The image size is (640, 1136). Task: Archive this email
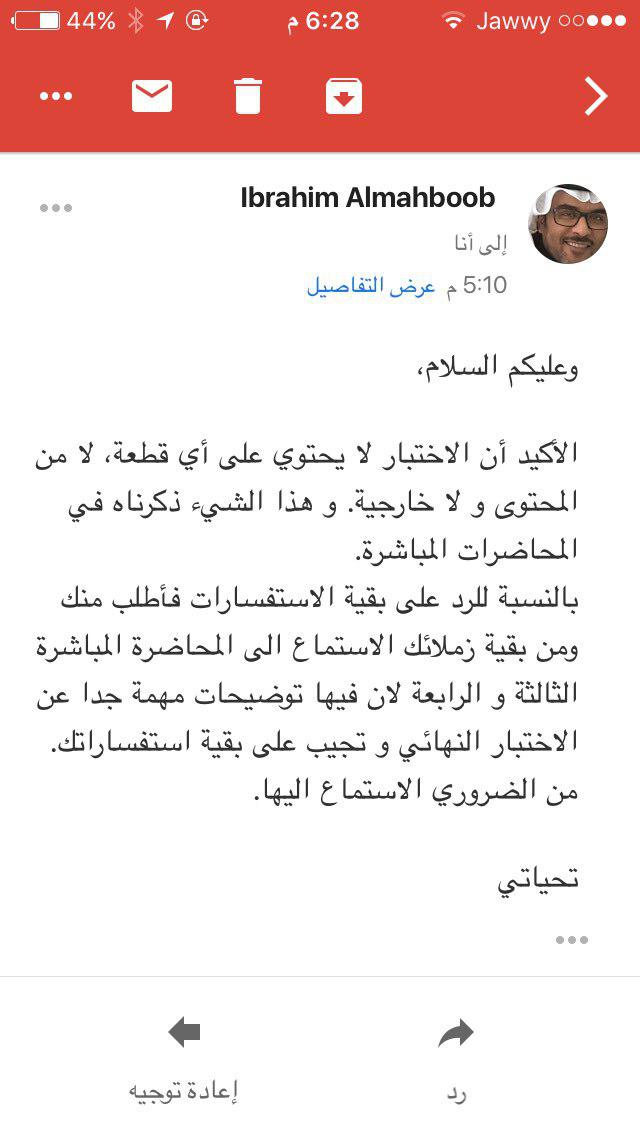(344, 96)
